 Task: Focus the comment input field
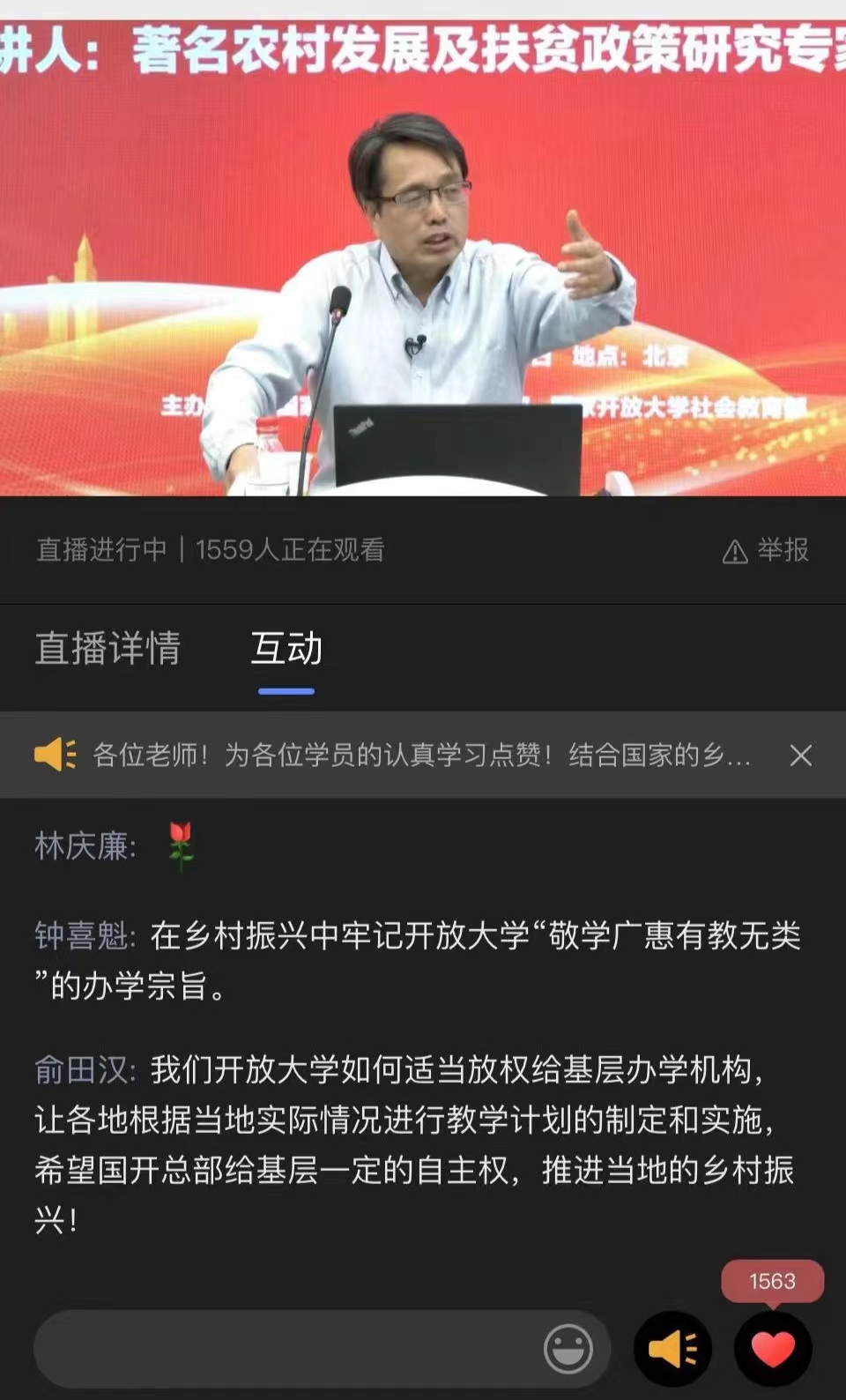click(x=282, y=1348)
